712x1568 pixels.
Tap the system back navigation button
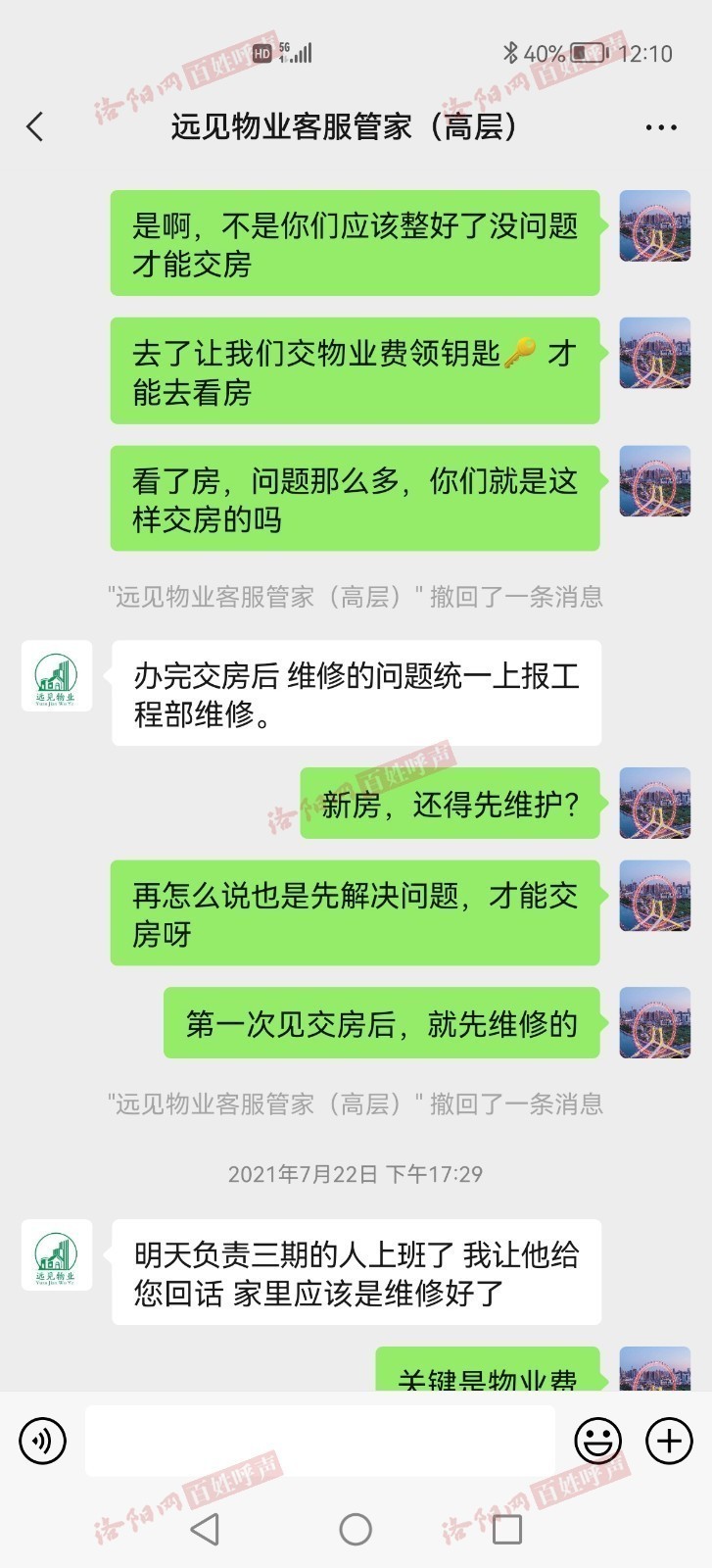204,1529
